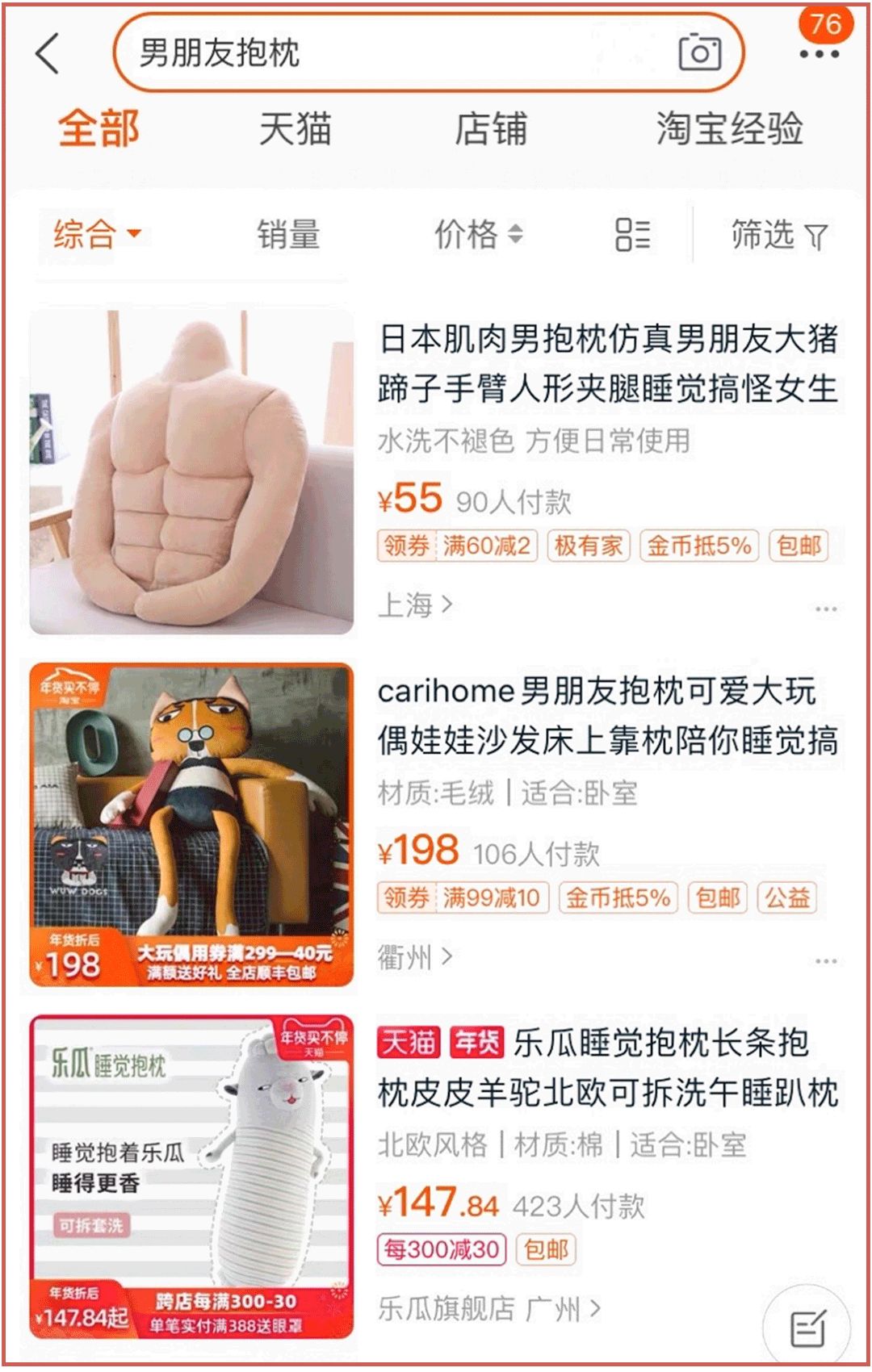Switch to the 店铺 tab
This screenshot has height=1372, width=872.
click(490, 129)
